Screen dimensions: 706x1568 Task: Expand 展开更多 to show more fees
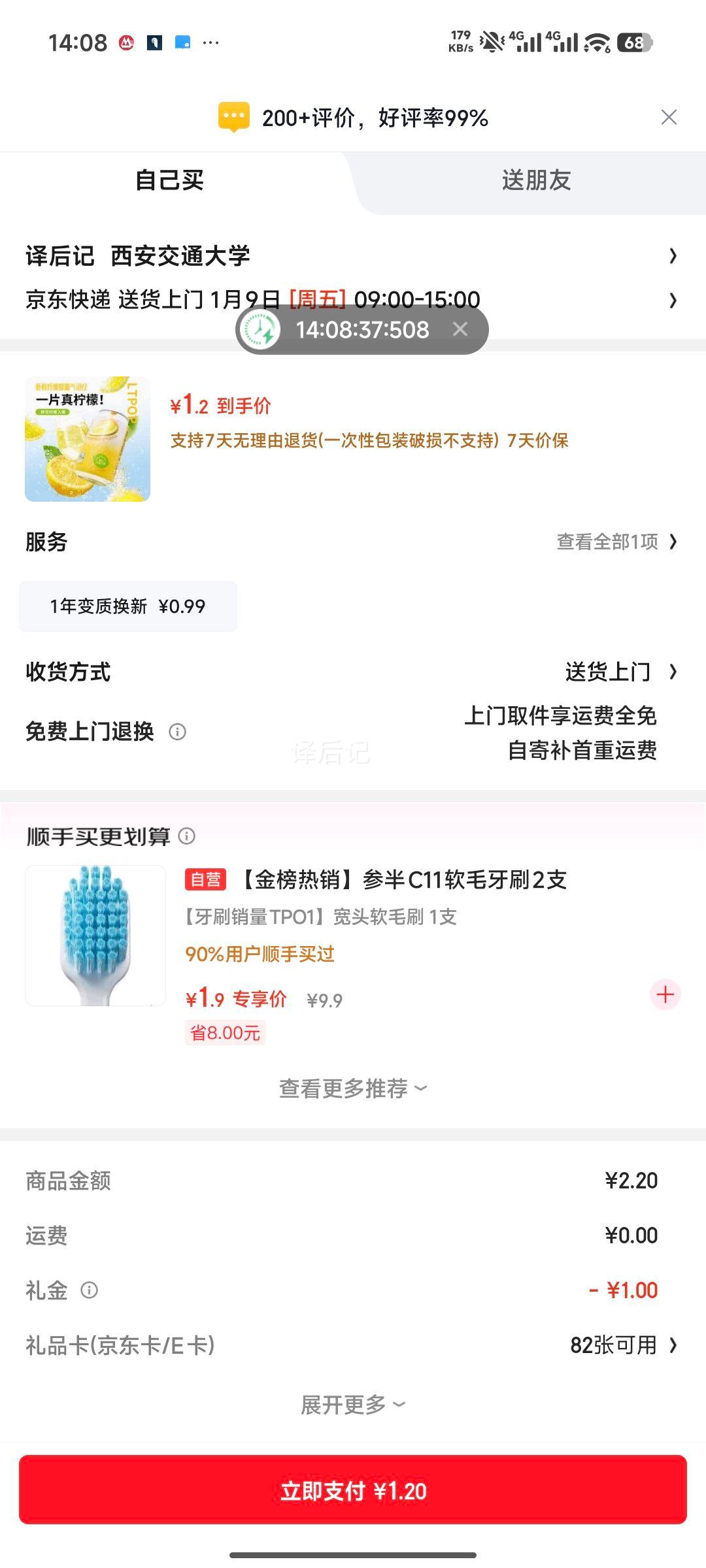tap(353, 1402)
